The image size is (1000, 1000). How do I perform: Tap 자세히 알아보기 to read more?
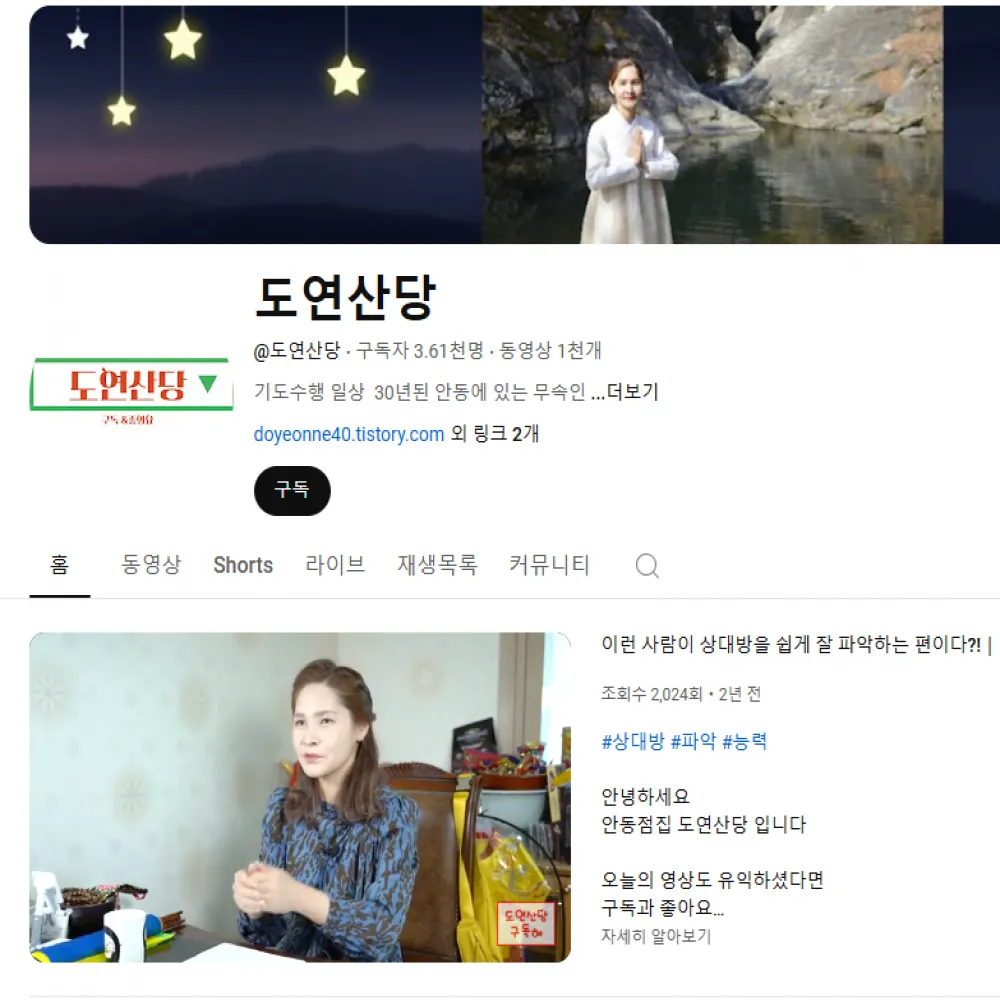tap(656, 937)
